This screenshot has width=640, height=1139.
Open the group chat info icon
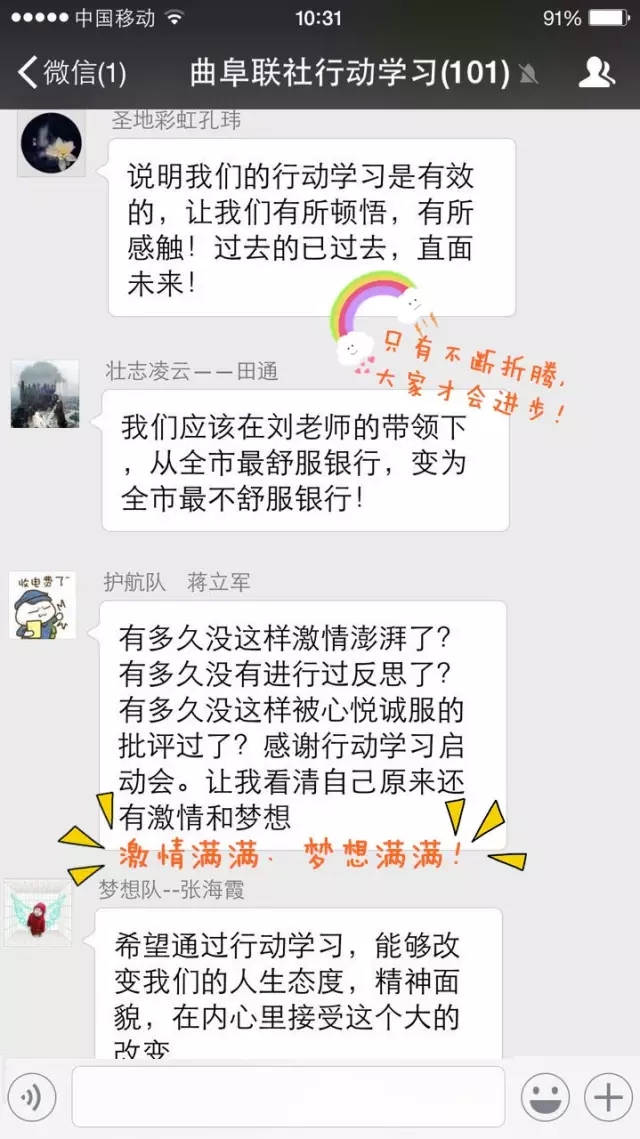click(x=596, y=73)
